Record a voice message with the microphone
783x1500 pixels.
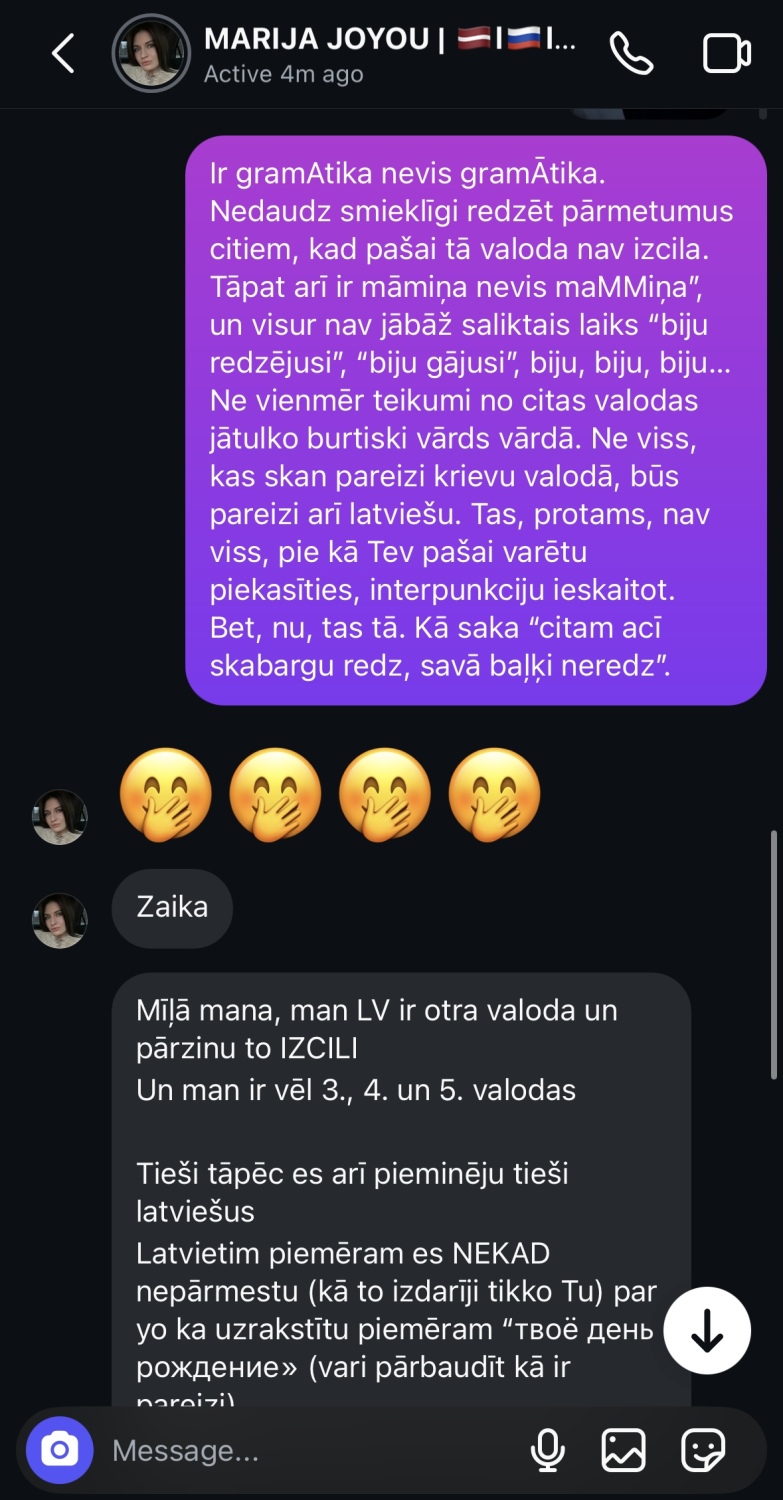click(x=547, y=1450)
